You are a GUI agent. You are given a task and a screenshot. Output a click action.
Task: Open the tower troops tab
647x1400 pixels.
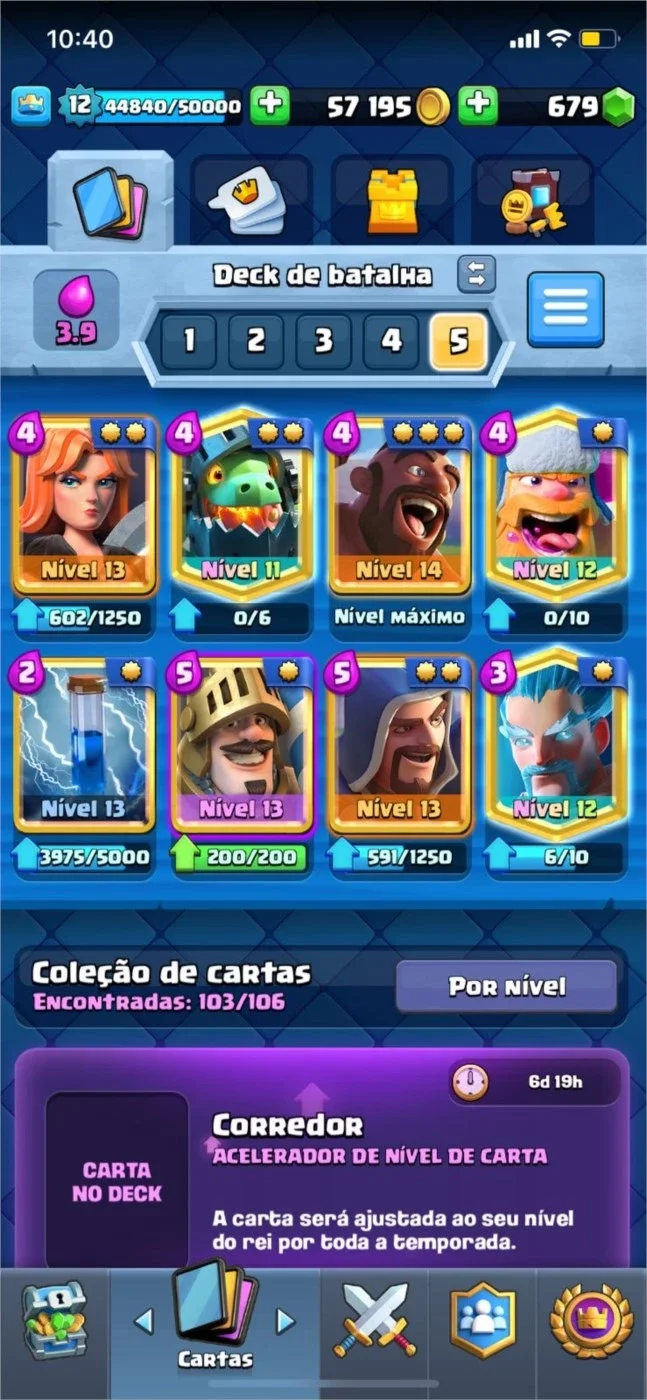coord(392,201)
